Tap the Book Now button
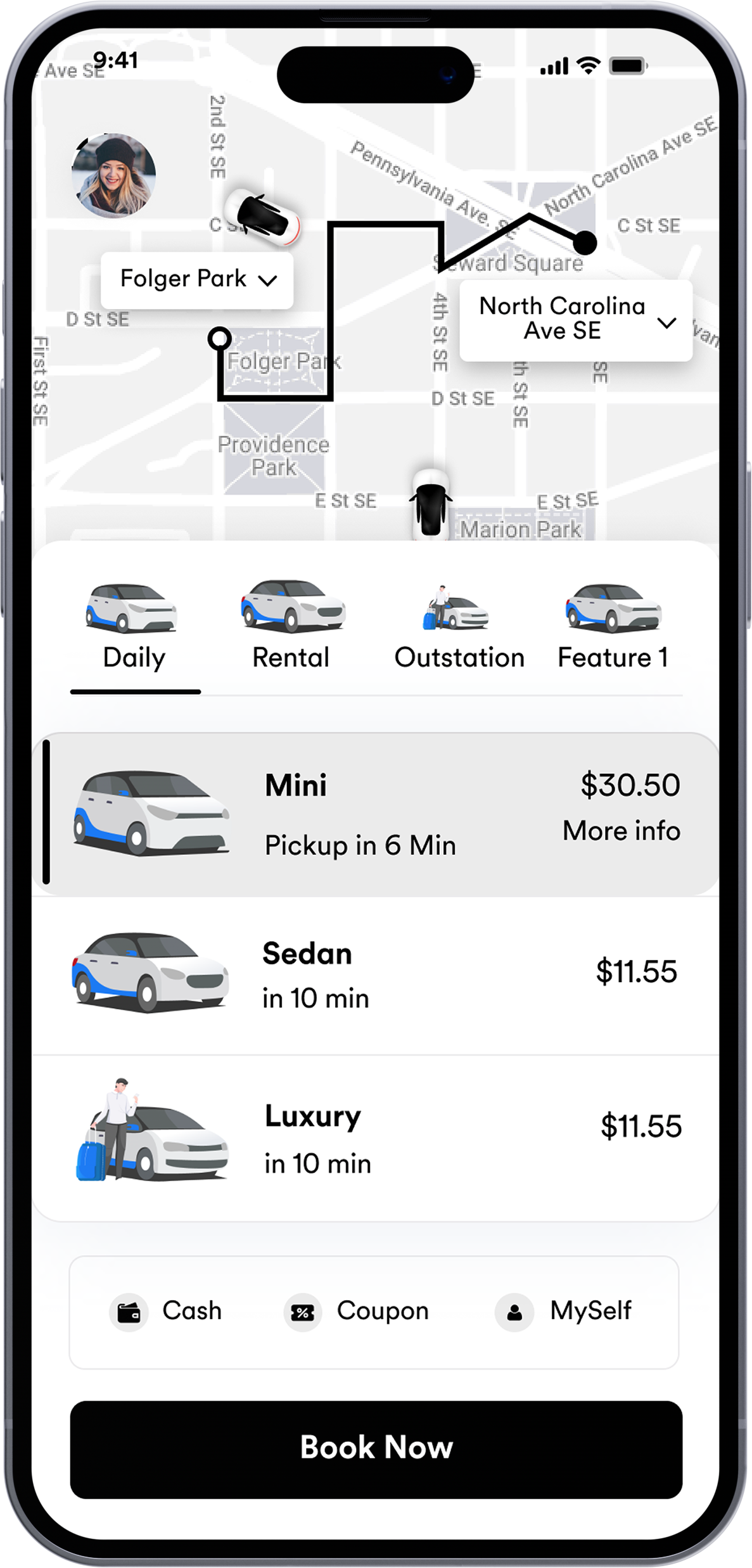 (376, 1449)
